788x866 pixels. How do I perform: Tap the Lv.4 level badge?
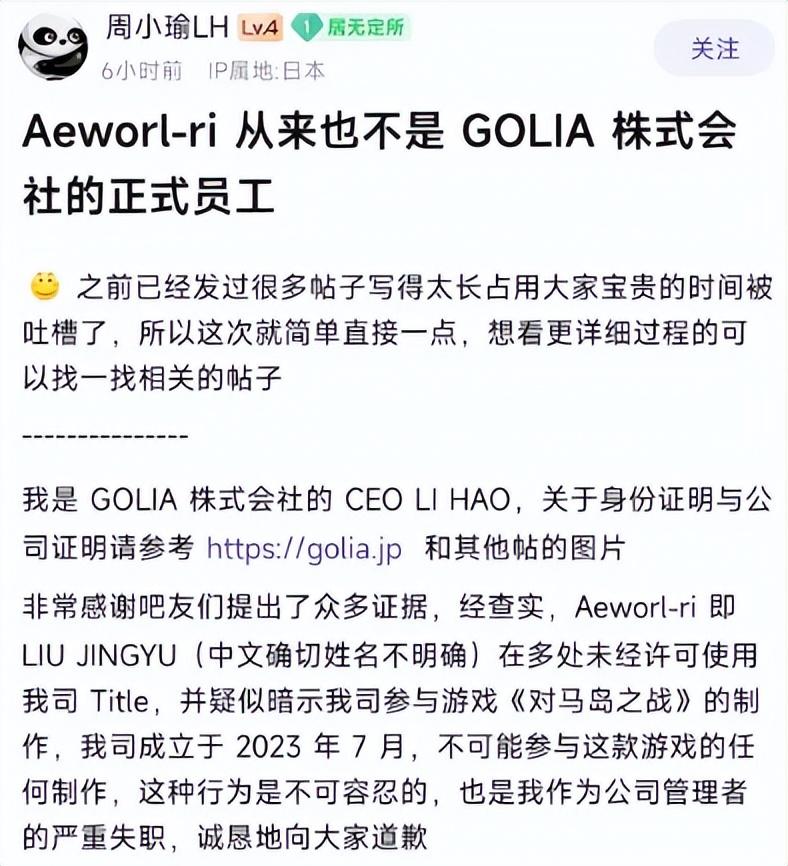[259, 29]
